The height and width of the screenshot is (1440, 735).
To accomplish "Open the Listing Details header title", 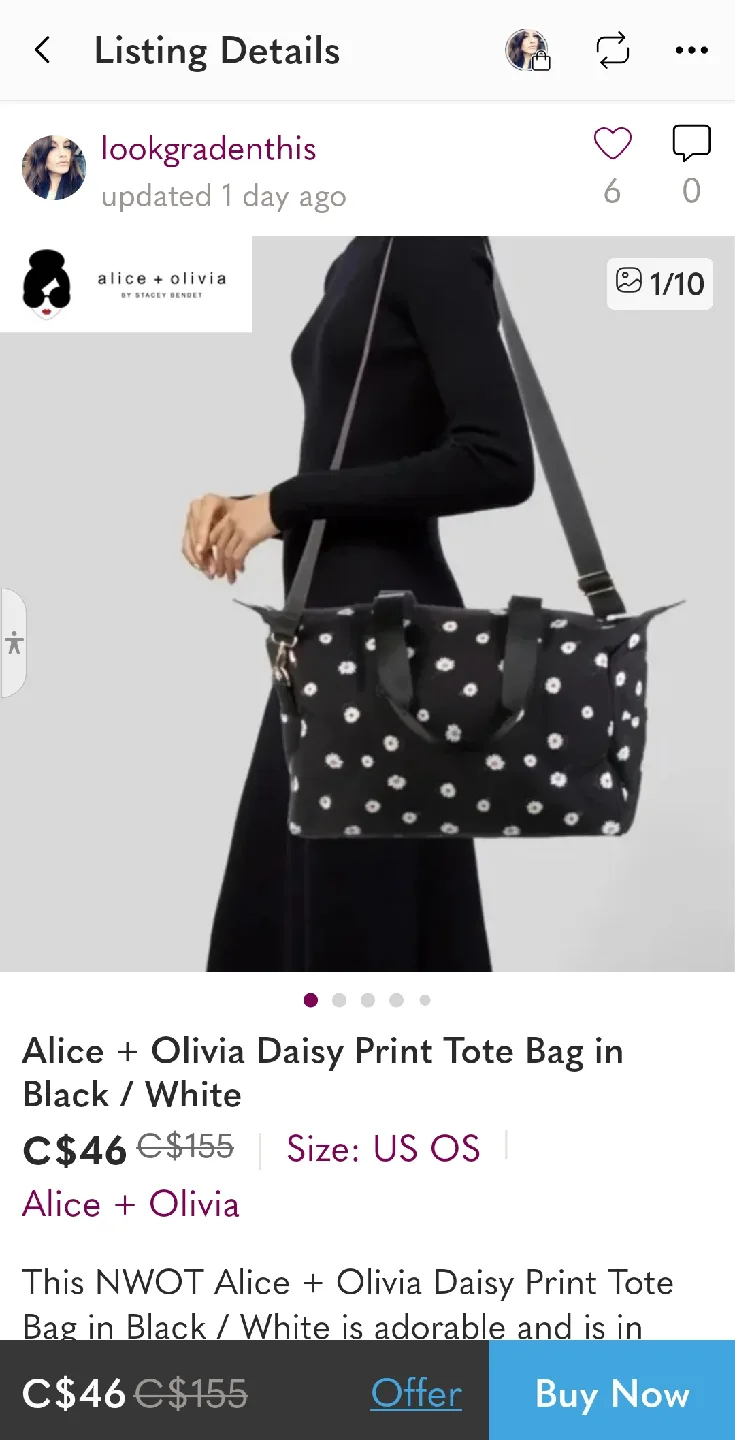I will tap(217, 50).
